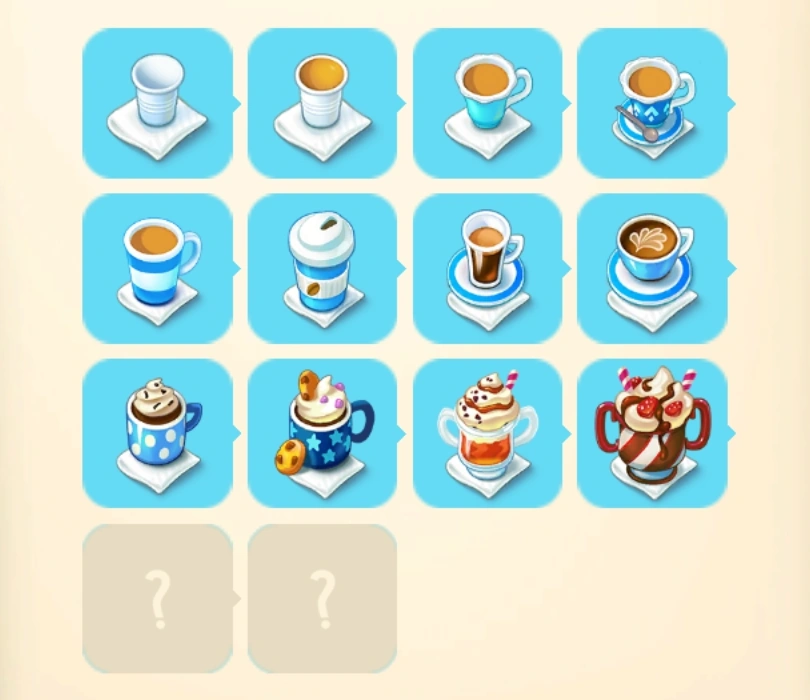Open the glass cup with cream and straw
The width and height of the screenshot is (810, 700).
(488, 433)
